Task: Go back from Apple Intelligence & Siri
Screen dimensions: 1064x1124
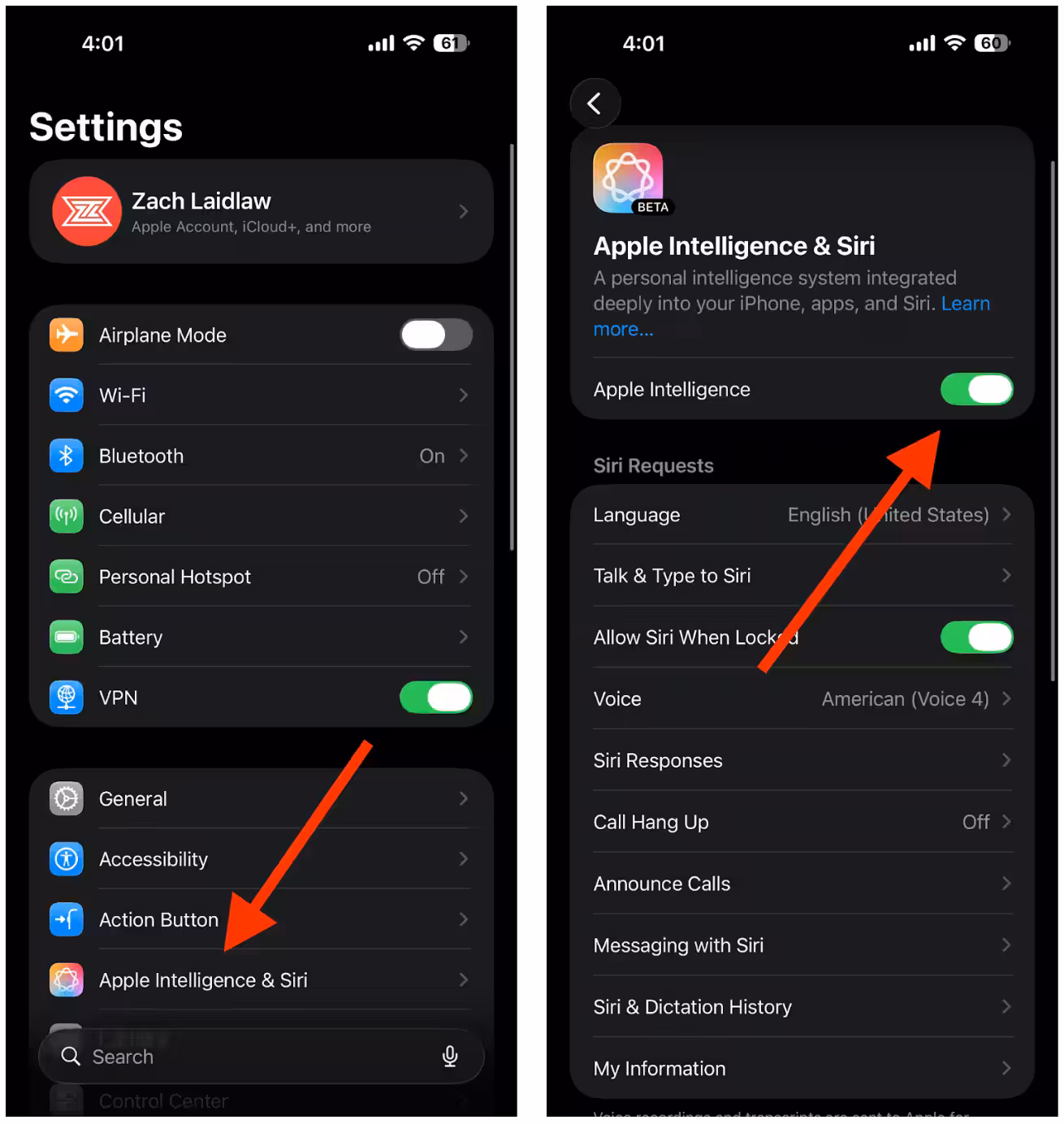Action: (x=595, y=104)
